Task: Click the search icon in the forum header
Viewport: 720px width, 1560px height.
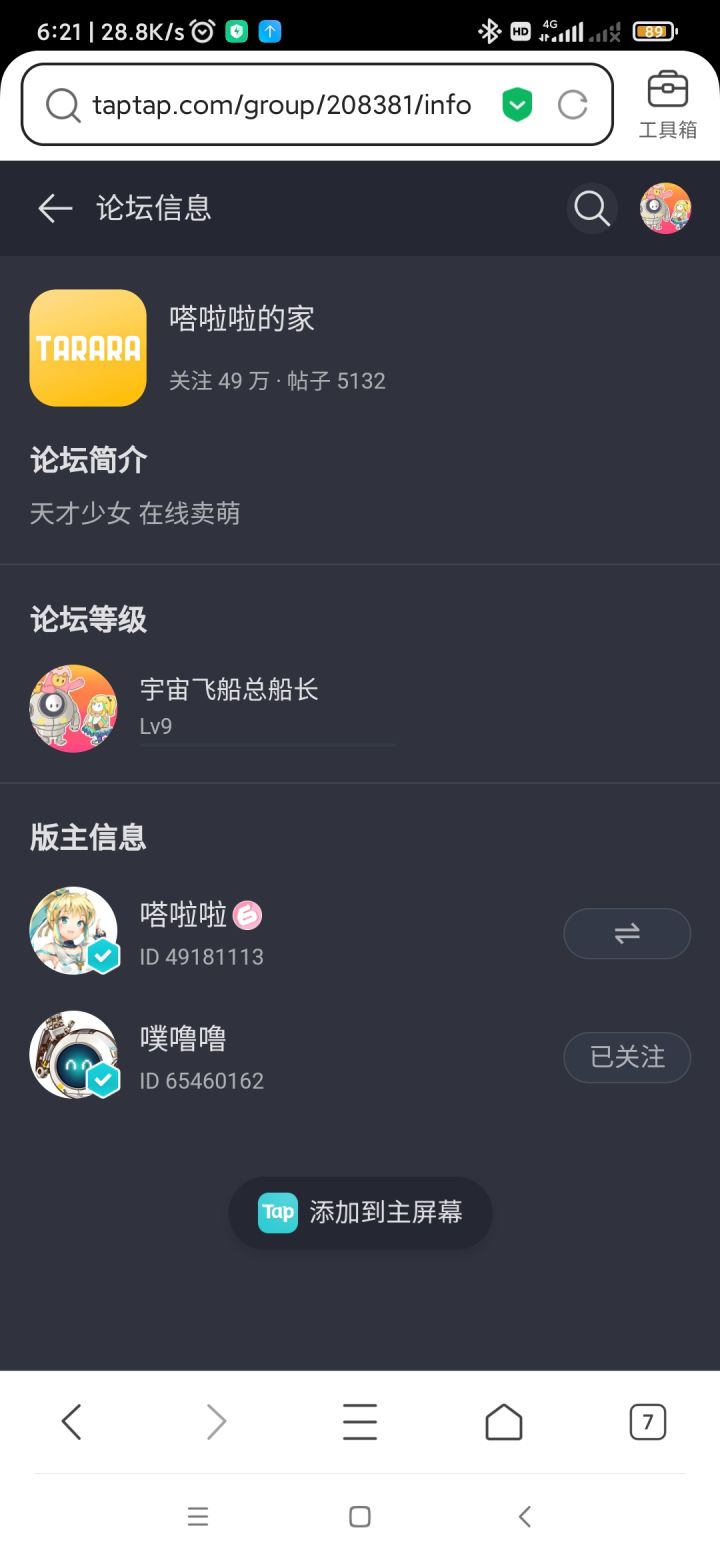Action: [x=592, y=208]
